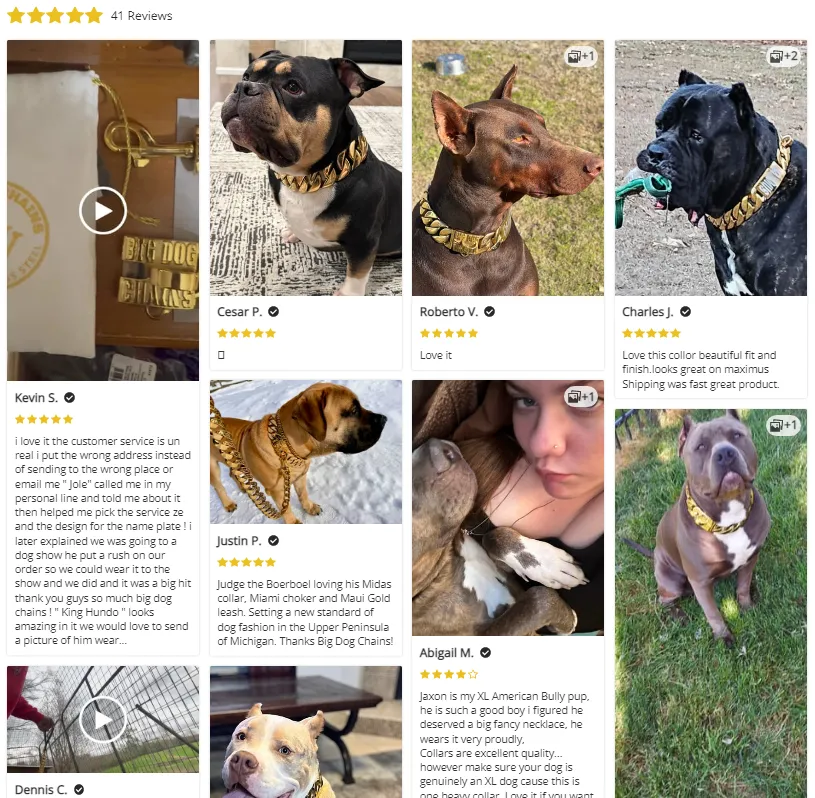This screenshot has height=798, width=815.
Task: Open the grey bully on grass photo
Action: coord(710,602)
